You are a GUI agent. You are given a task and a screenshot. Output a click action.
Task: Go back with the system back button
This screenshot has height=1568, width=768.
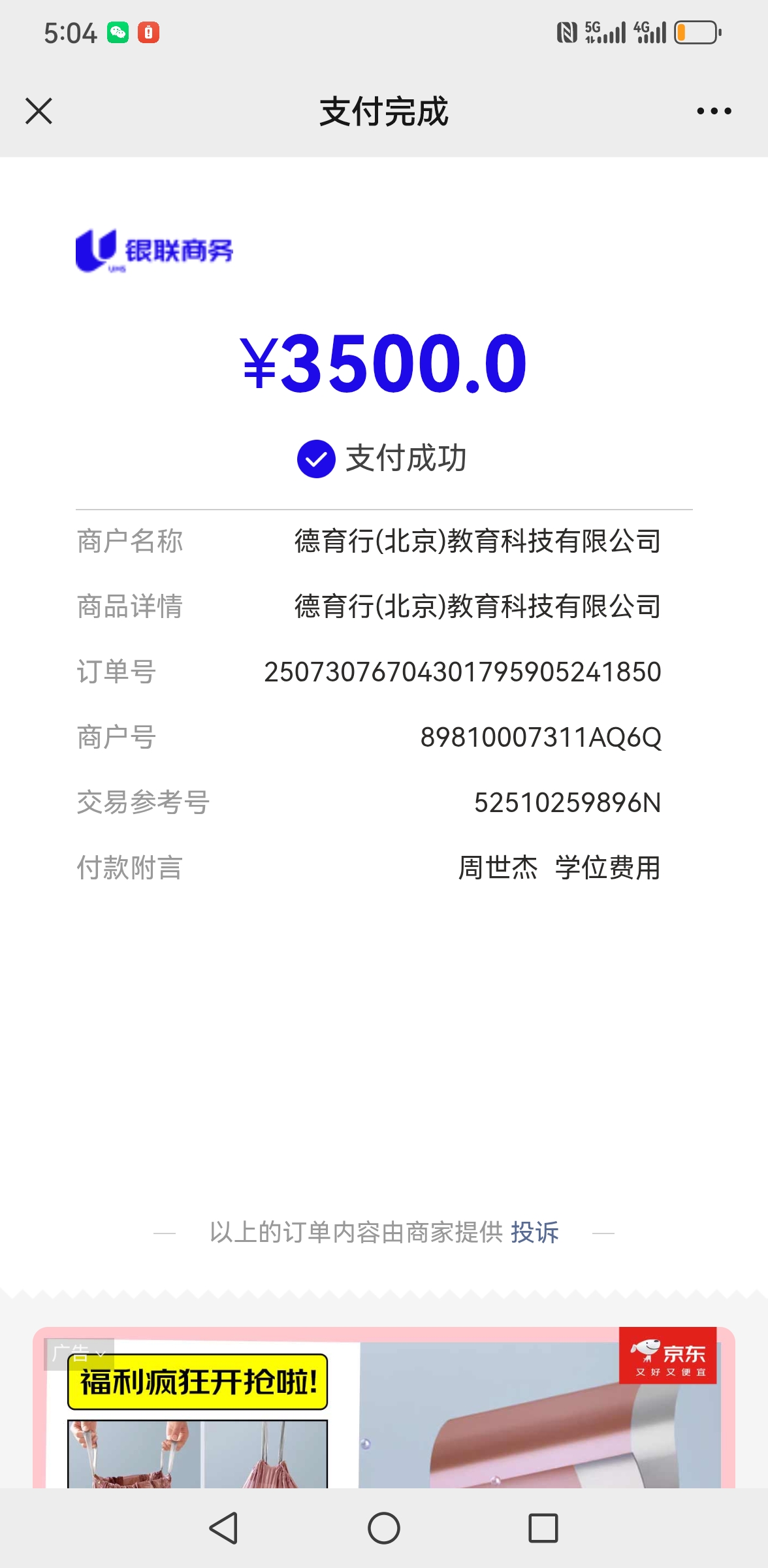pyautogui.click(x=223, y=1528)
